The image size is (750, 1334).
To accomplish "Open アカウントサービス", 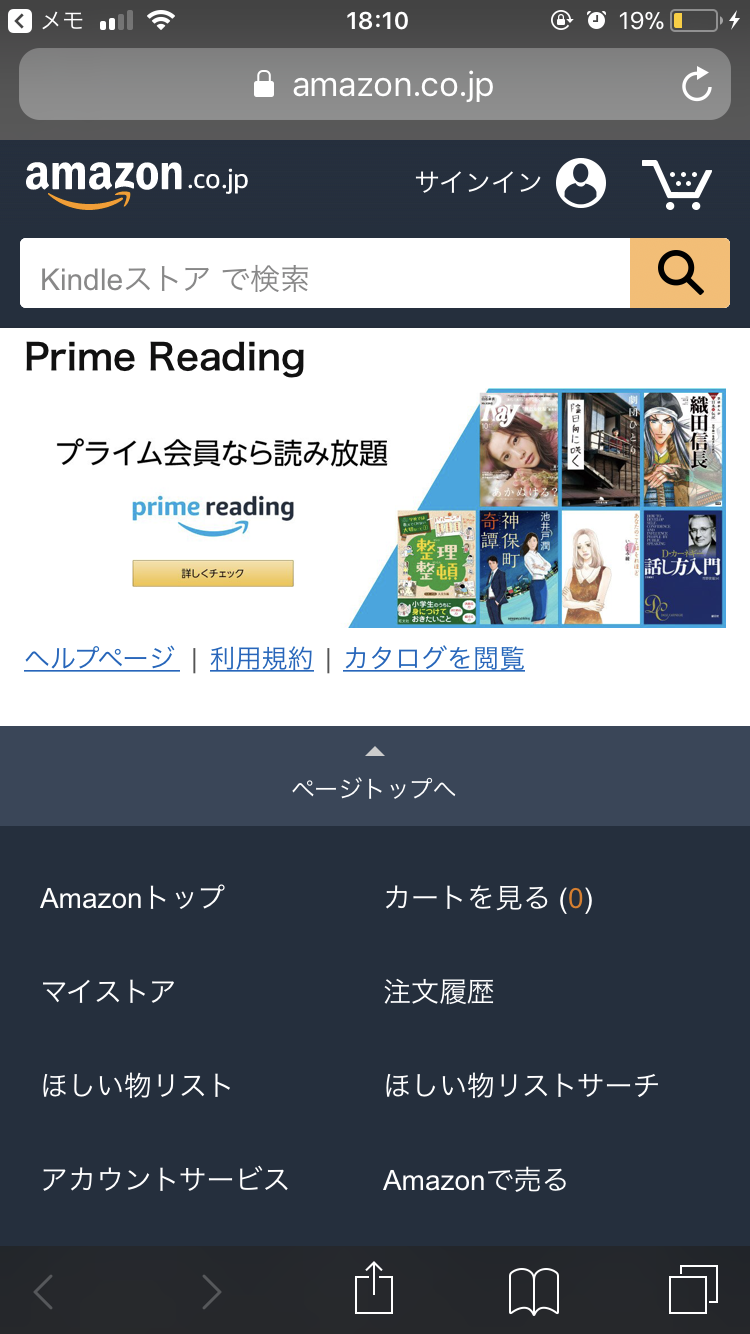I will click(x=165, y=1179).
